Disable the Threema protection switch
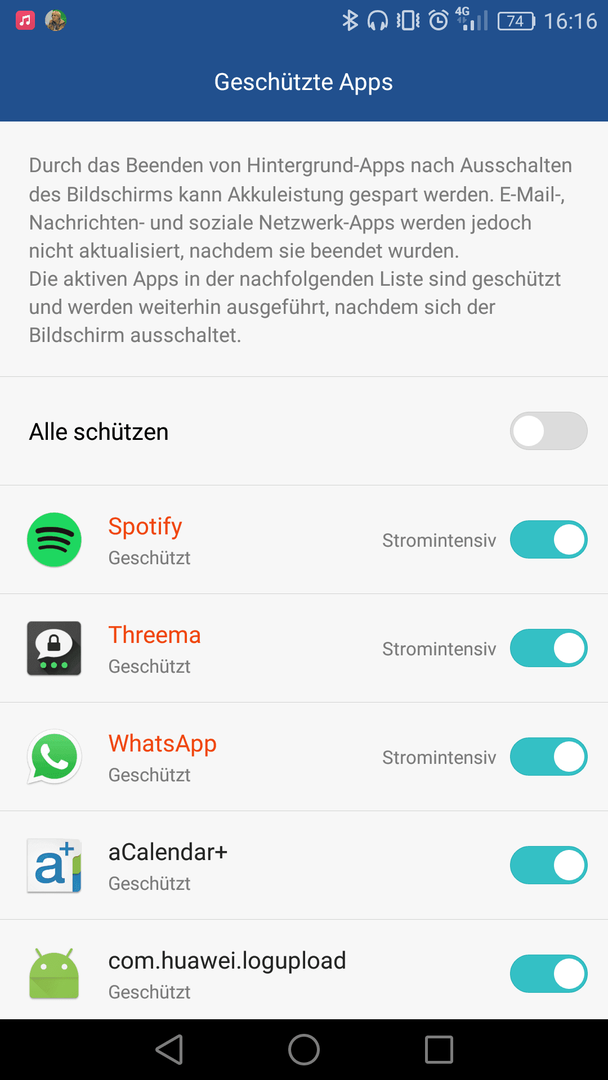Image resolution: width=608 pixels, height=1080 pixels. tap(548, 648)
